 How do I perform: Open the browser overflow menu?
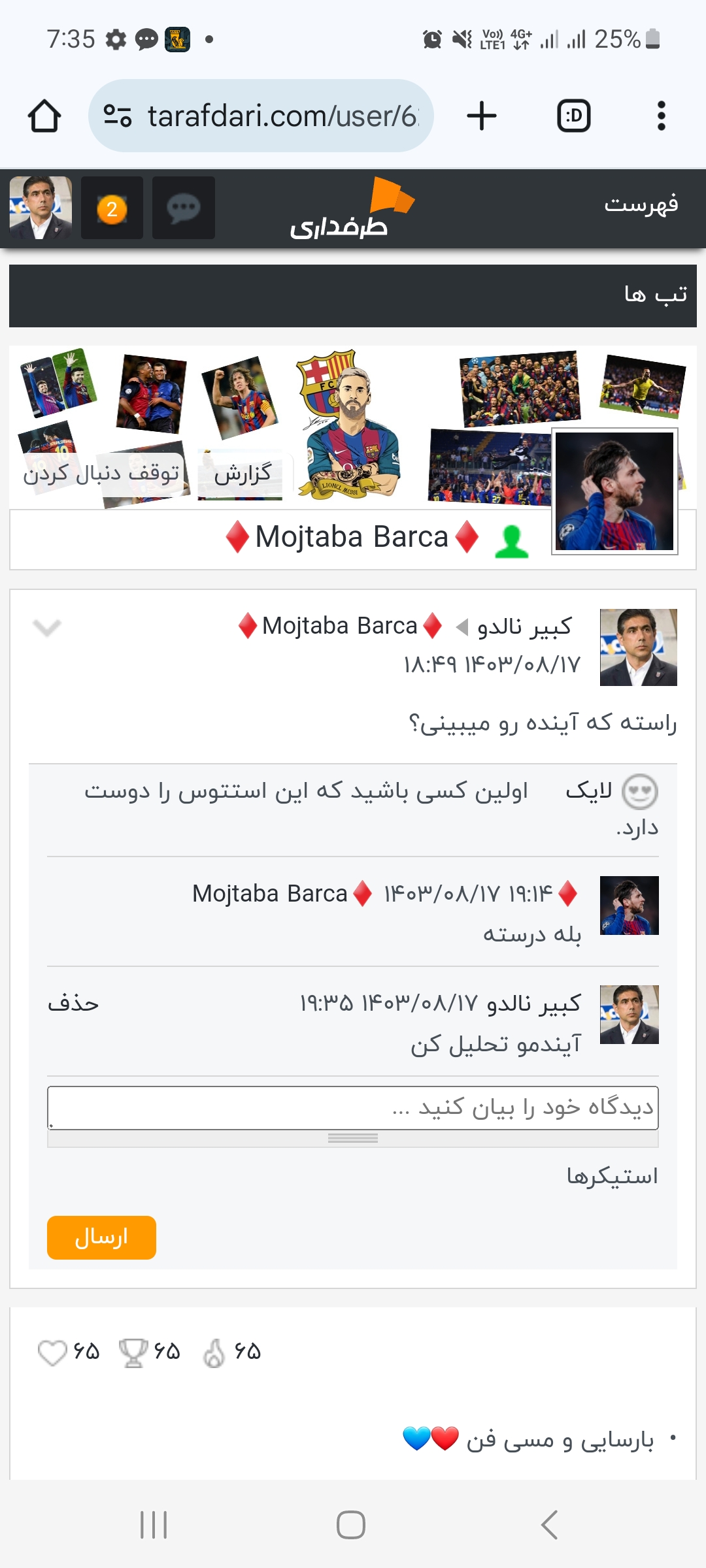[661, 116]
